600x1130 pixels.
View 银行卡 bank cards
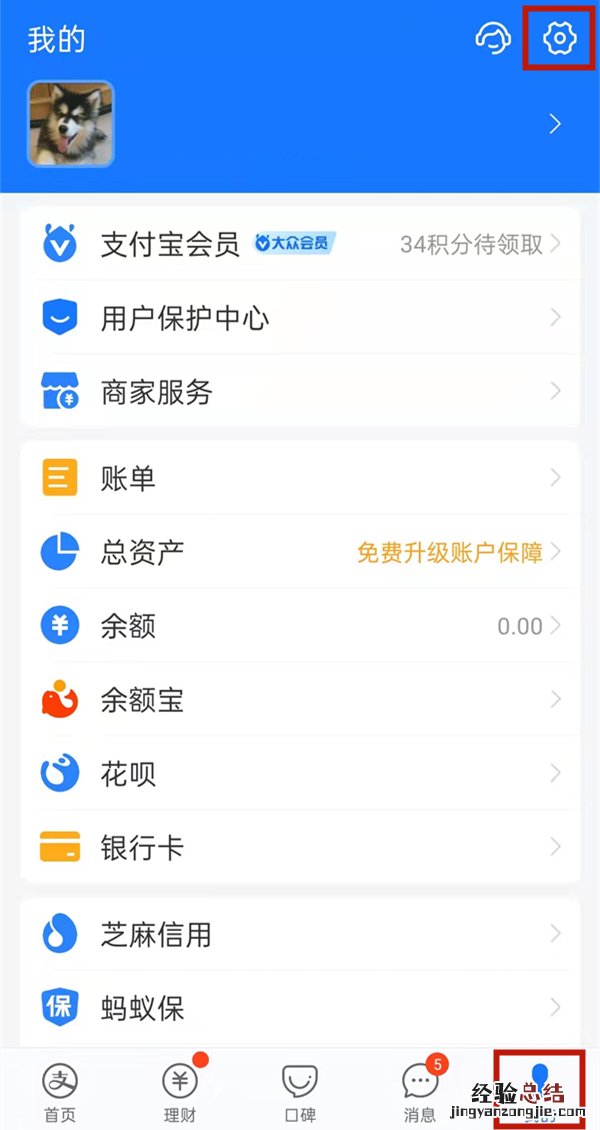point(300,847)
